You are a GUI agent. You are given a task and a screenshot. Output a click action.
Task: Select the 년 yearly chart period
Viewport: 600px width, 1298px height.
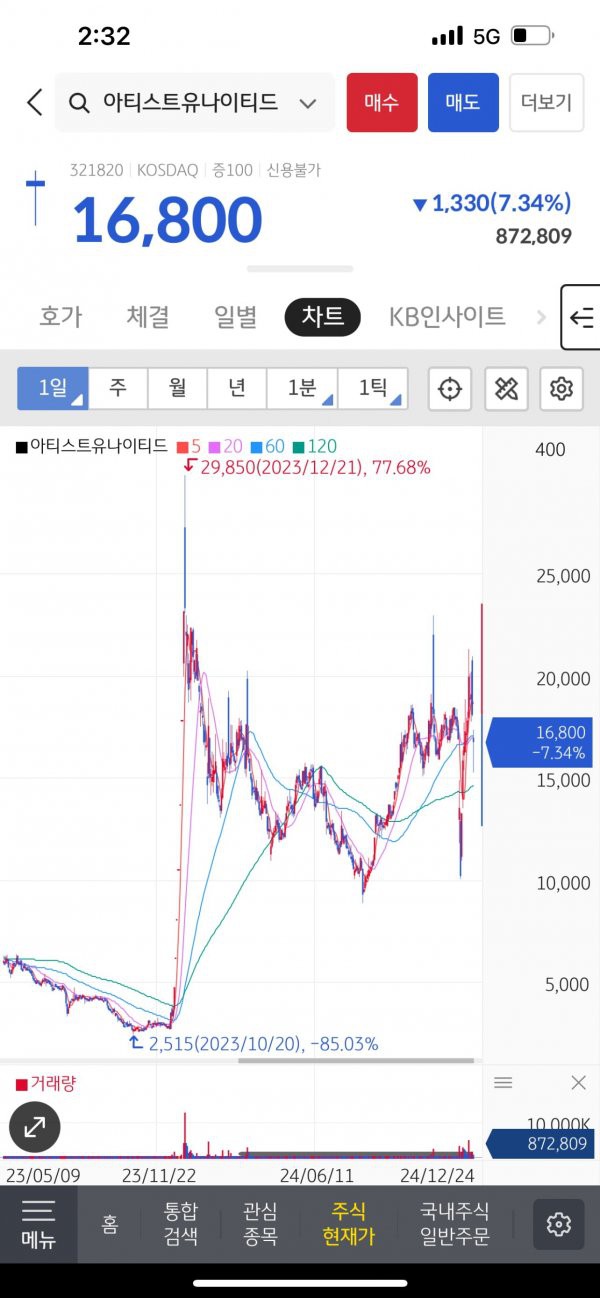tap(236, 388)
